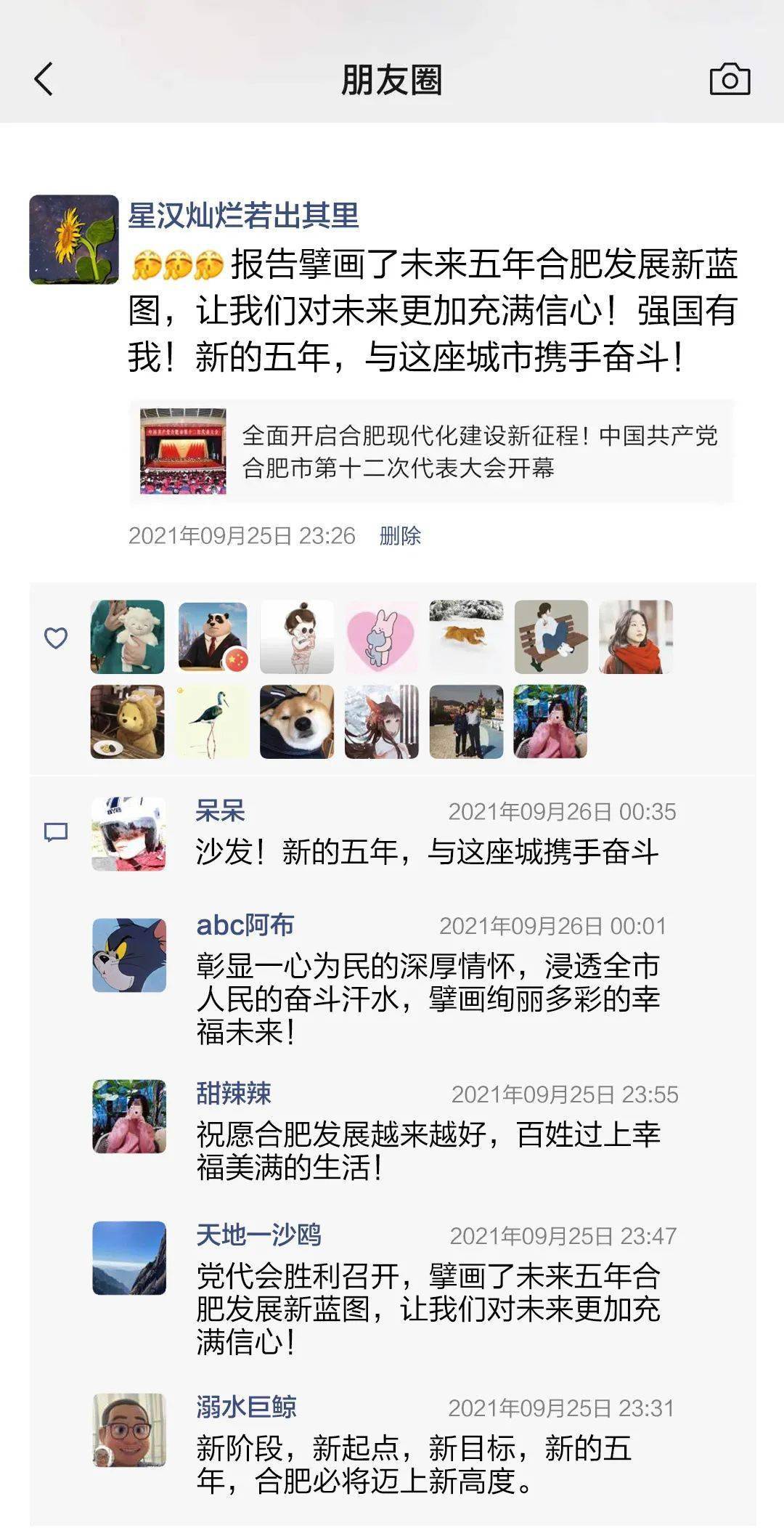Reply to abc阿布's comment
This screenshot has height=1528, width=784.
point(427,999)
